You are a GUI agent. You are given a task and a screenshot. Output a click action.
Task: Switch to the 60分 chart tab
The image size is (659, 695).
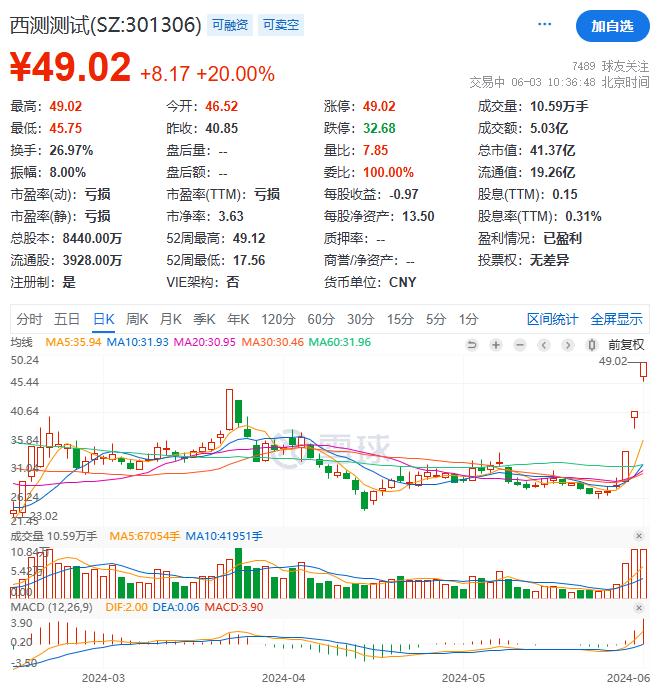point(320,319)
